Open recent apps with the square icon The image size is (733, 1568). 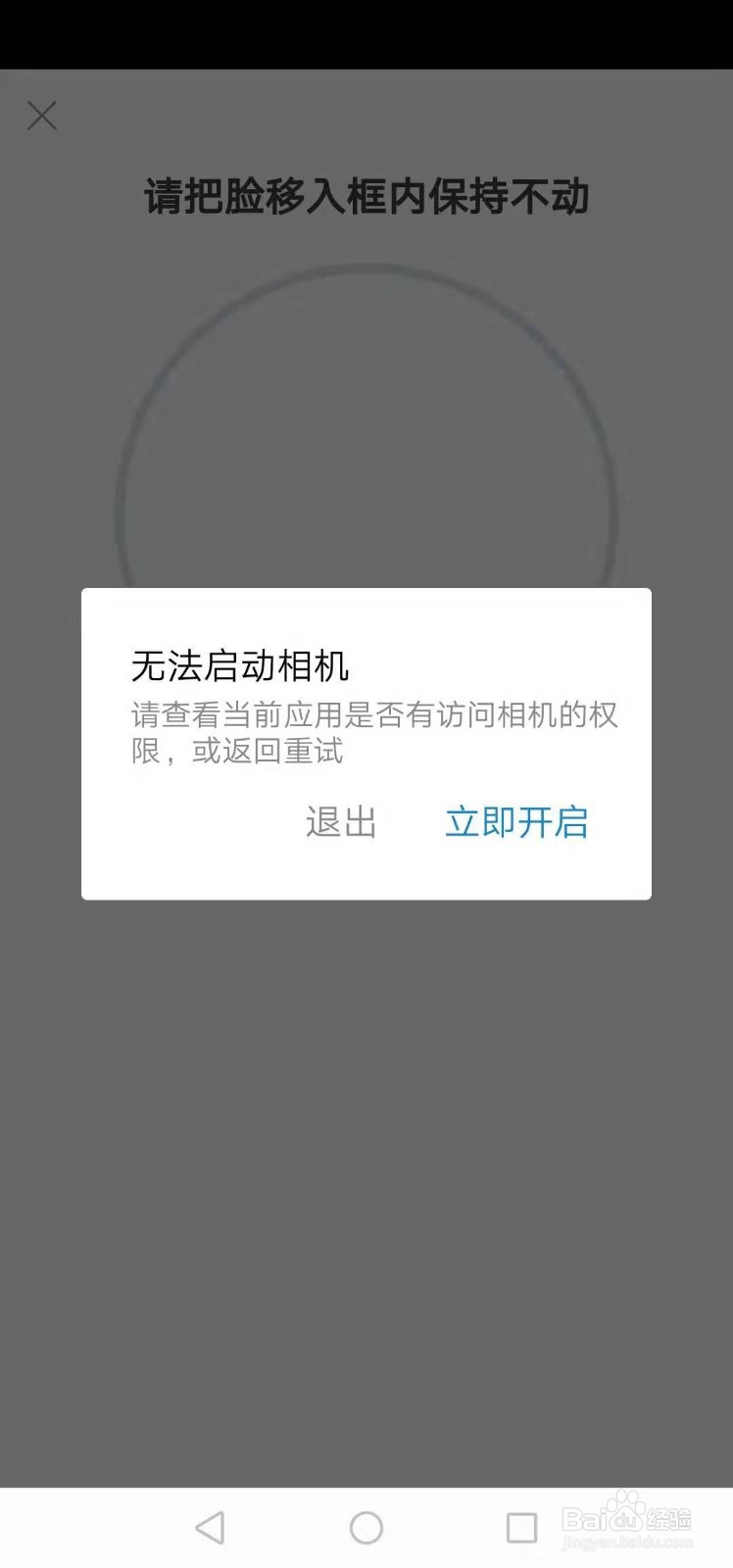pos(522,1526)
